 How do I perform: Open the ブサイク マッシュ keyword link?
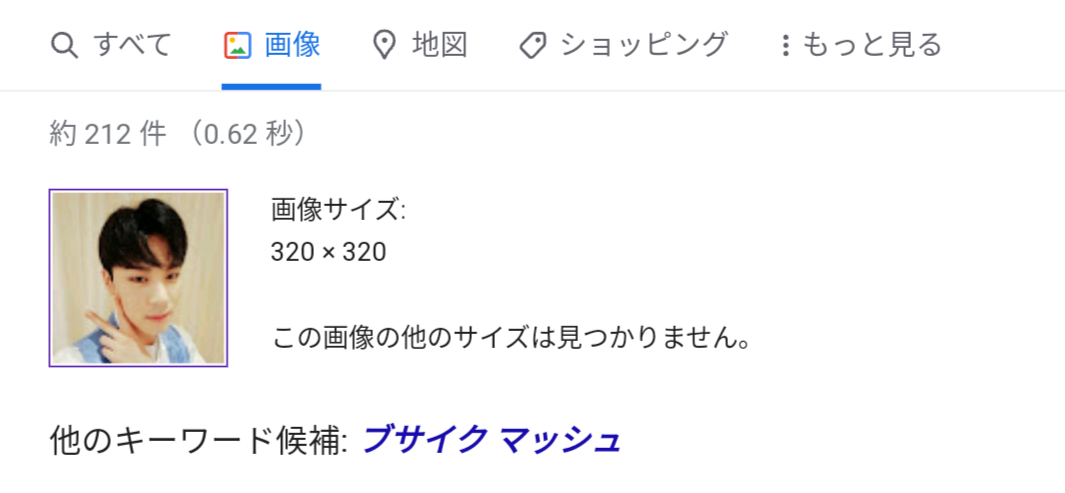point(491,439)
